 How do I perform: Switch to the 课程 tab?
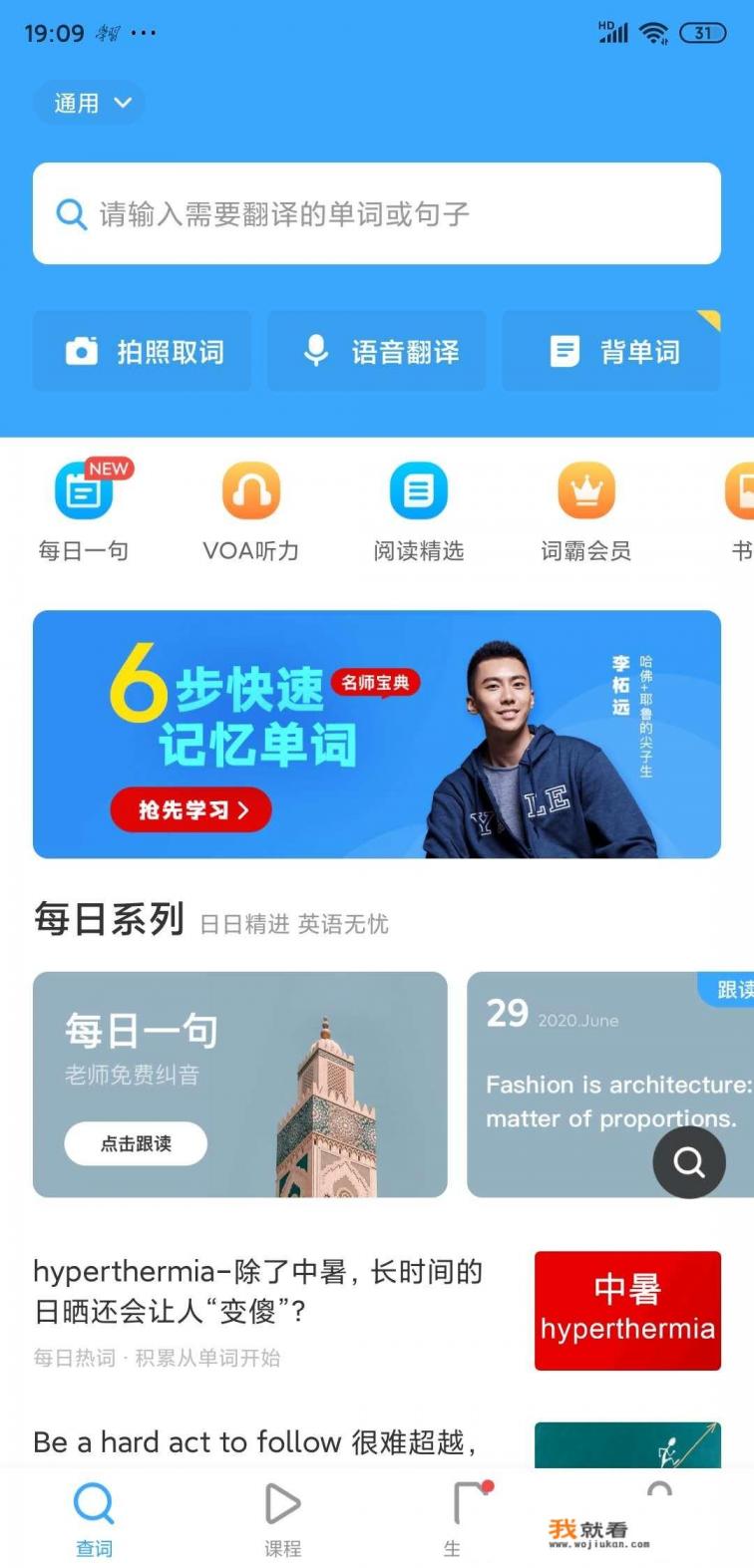click(282, 1518)
